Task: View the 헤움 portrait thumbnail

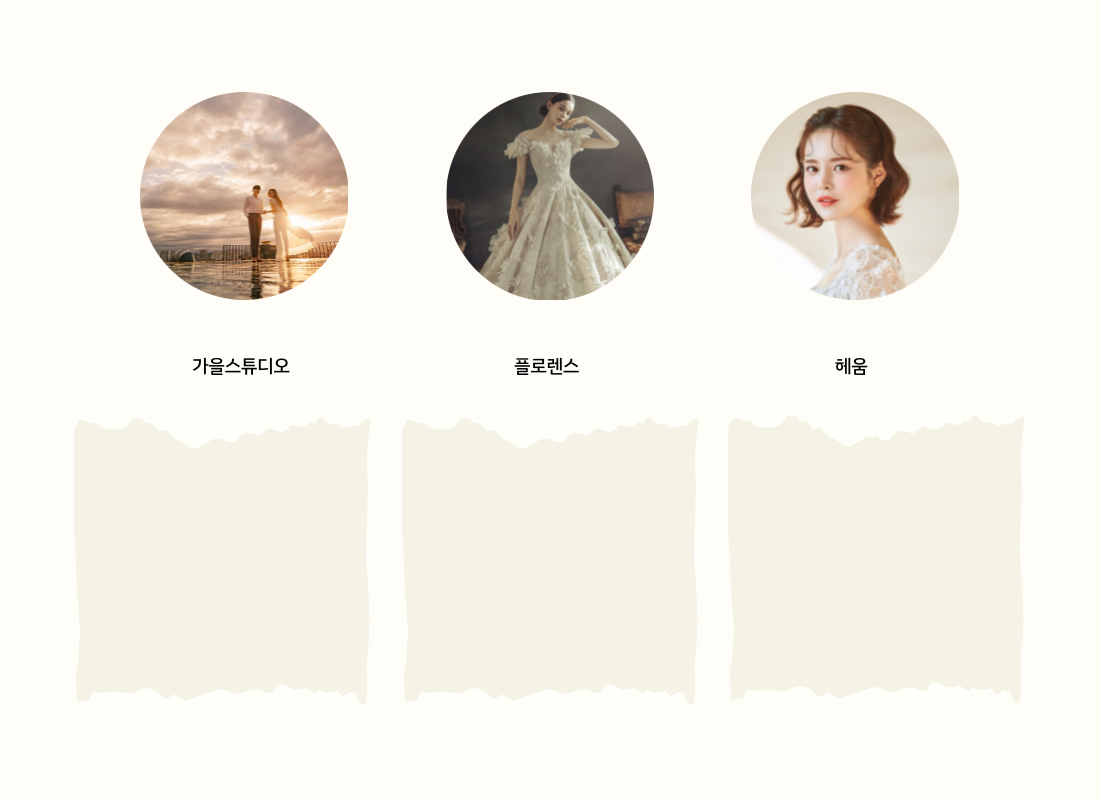Action: [x=855, y=196]
